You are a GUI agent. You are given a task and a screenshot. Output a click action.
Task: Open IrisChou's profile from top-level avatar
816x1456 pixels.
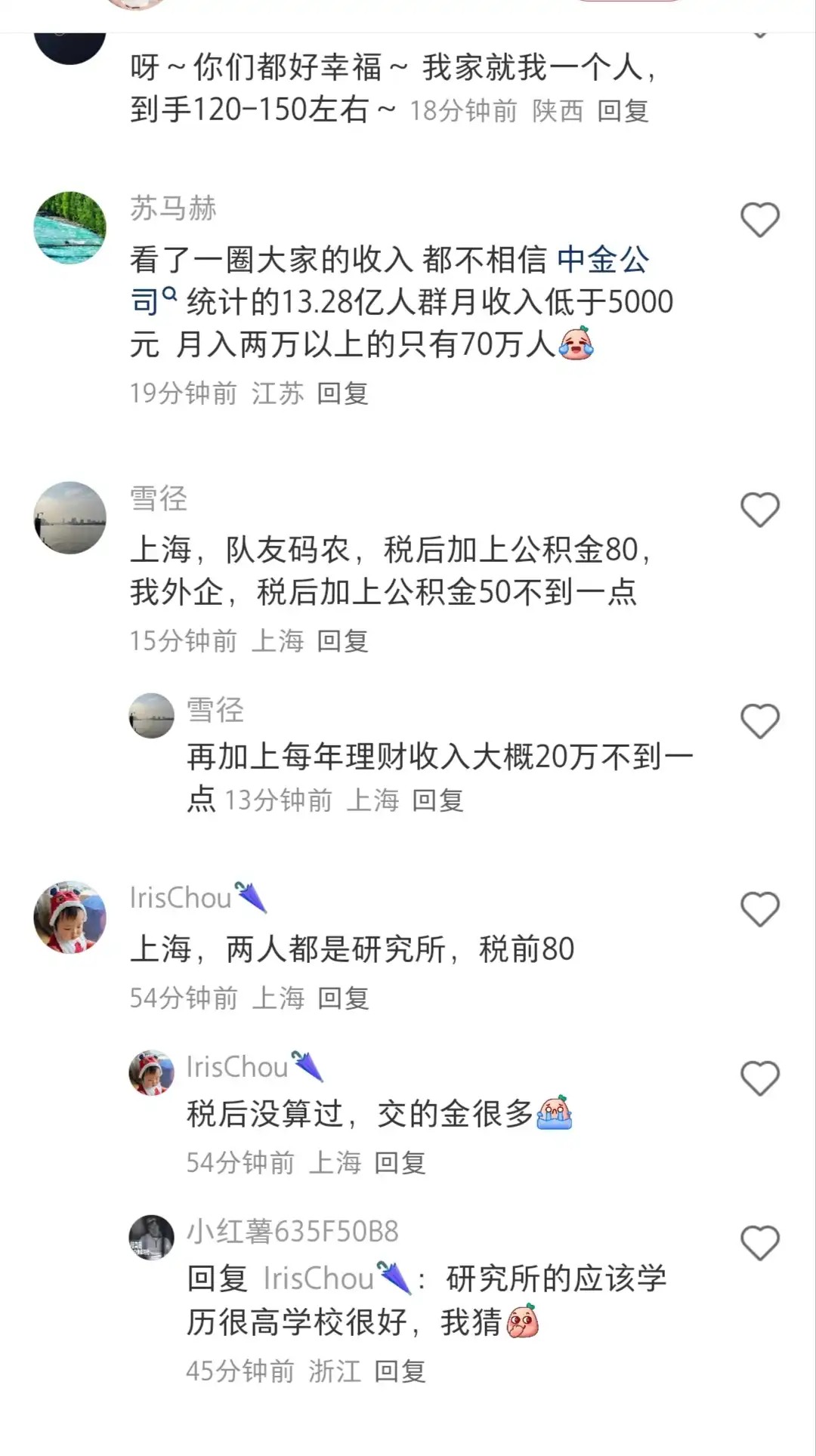coord(70,917)
